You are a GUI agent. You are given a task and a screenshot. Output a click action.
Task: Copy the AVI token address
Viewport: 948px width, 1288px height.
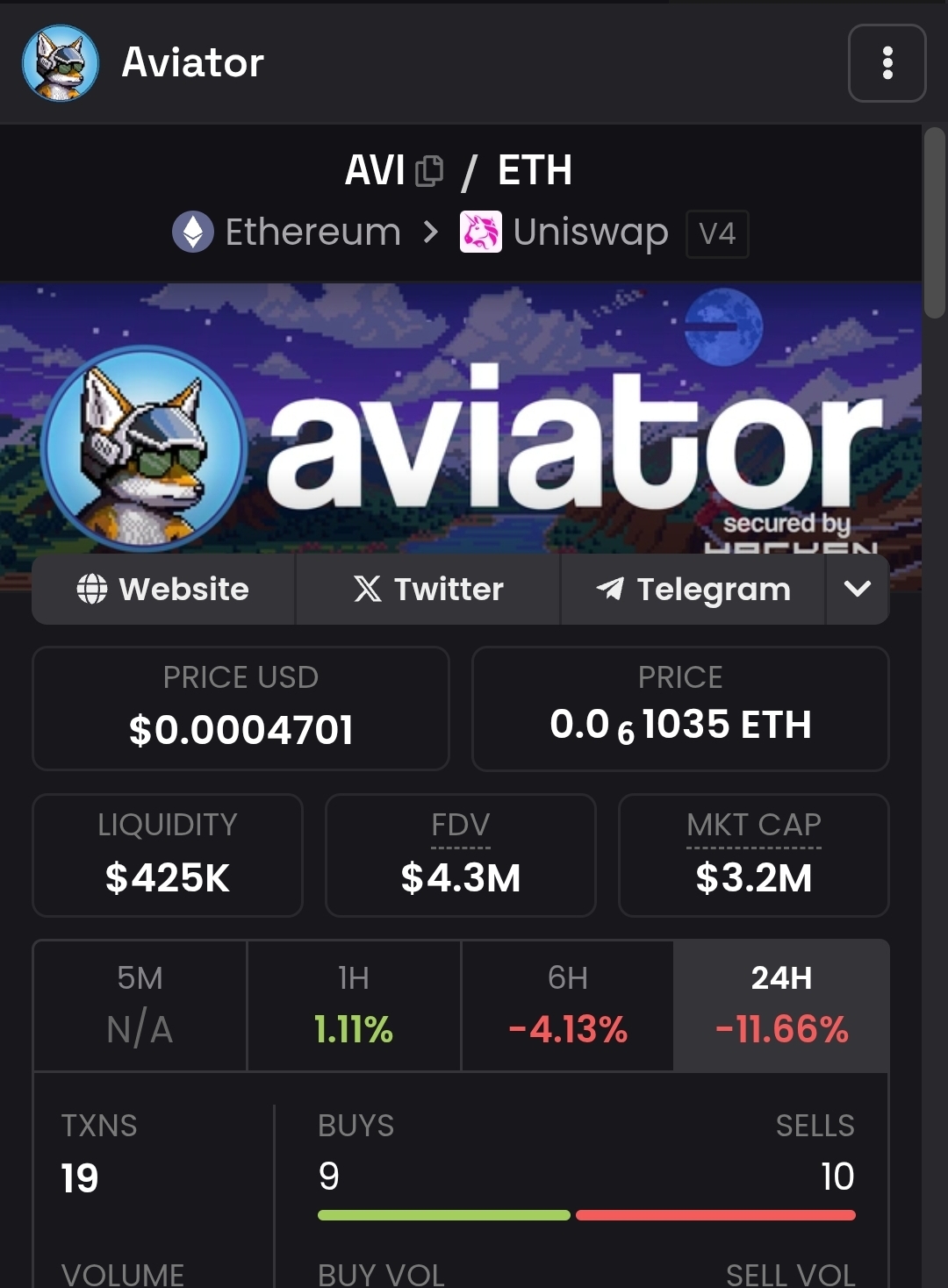[428, 170]
